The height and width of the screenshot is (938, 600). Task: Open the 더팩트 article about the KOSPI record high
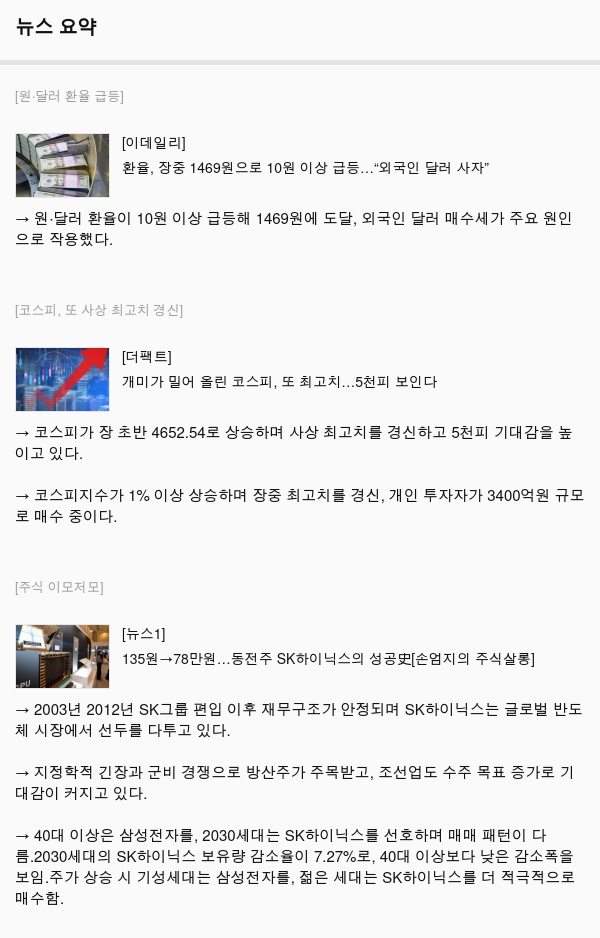click(x=279, y=381)
